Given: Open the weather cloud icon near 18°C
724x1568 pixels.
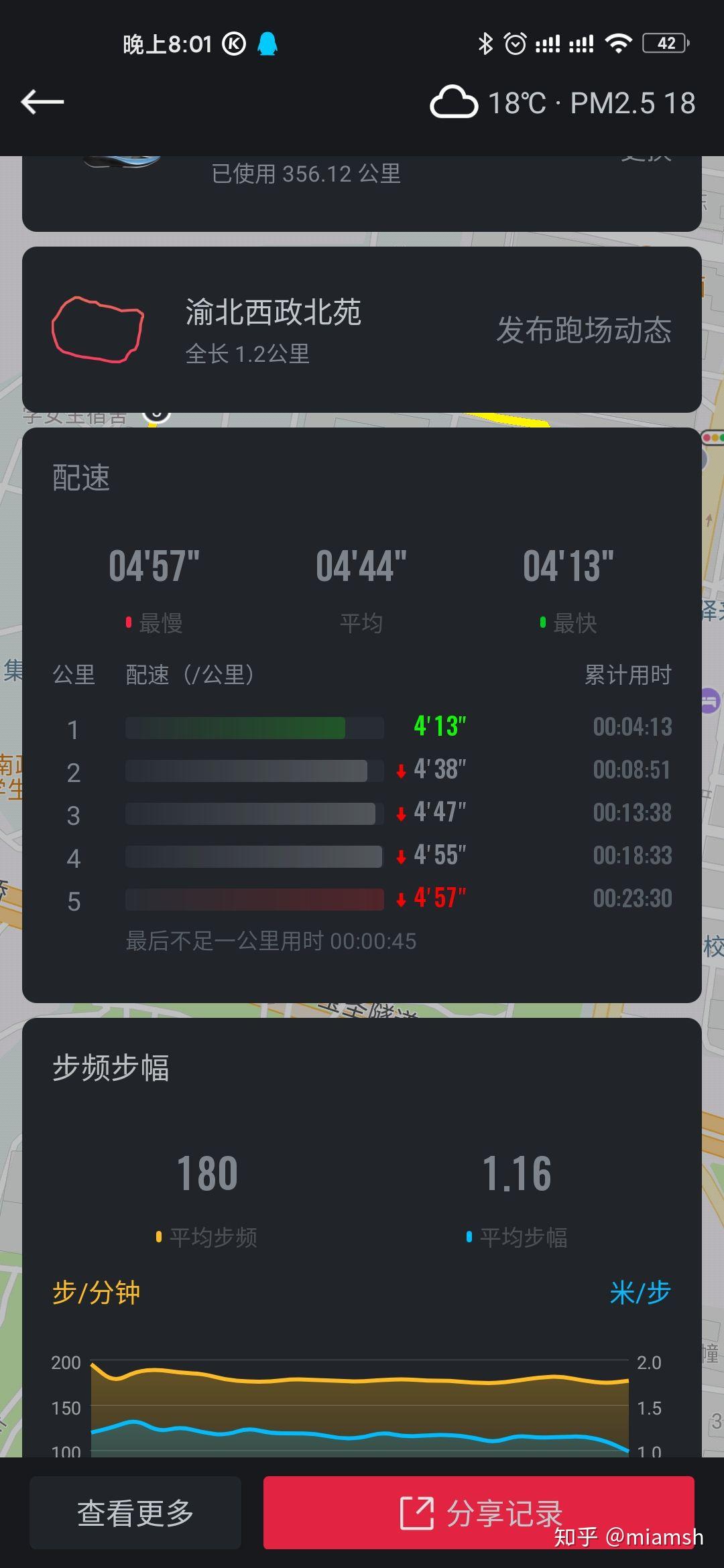Looking at the screenshot, I should tap(453, 102).
